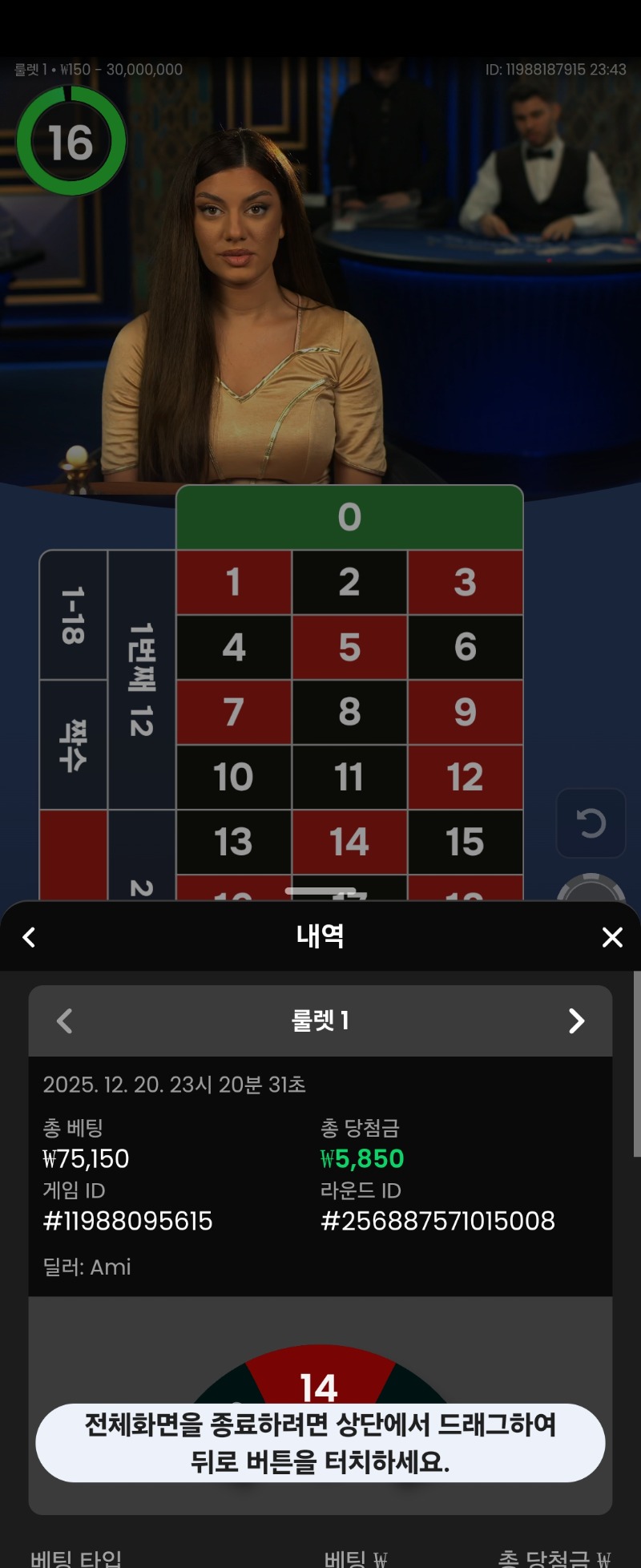Screen dimensions: 641x1568
Task: Go back from the 내역 panel
Action: coord(30,937)
